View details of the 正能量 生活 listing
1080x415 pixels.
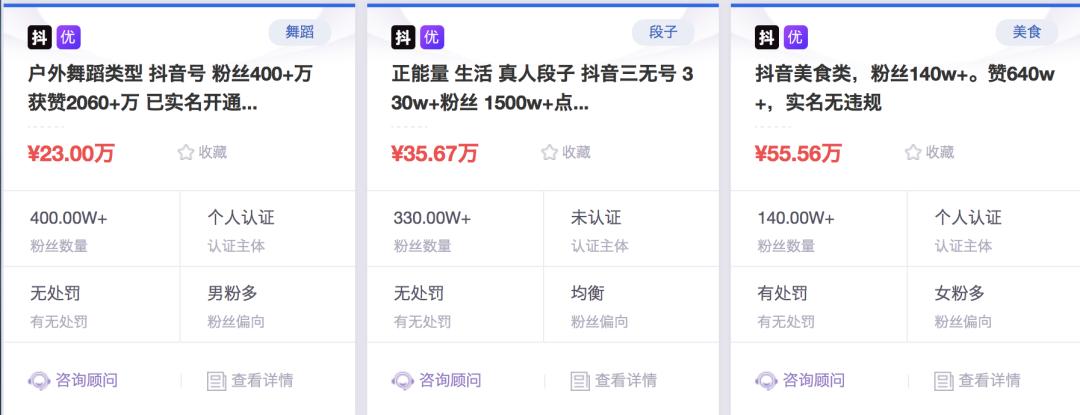(614, 380)
